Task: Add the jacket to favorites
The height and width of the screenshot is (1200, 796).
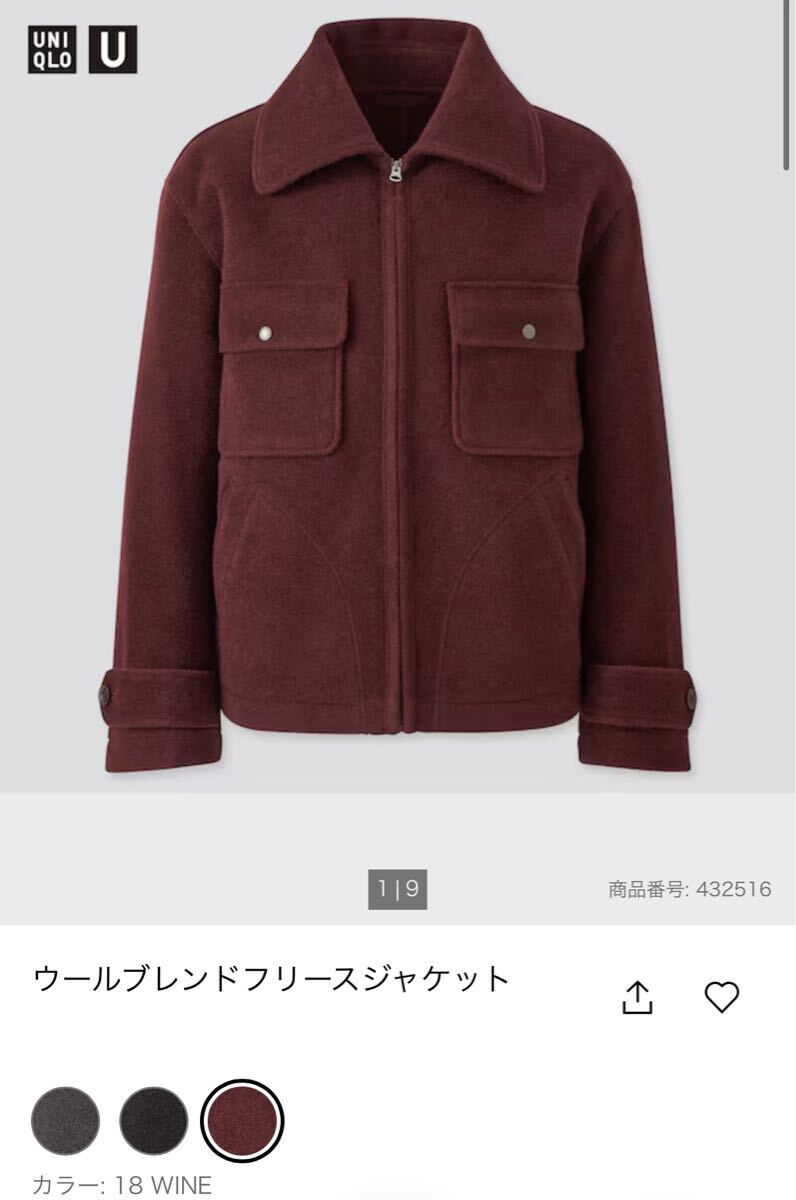Action: [x=721, y=997]
